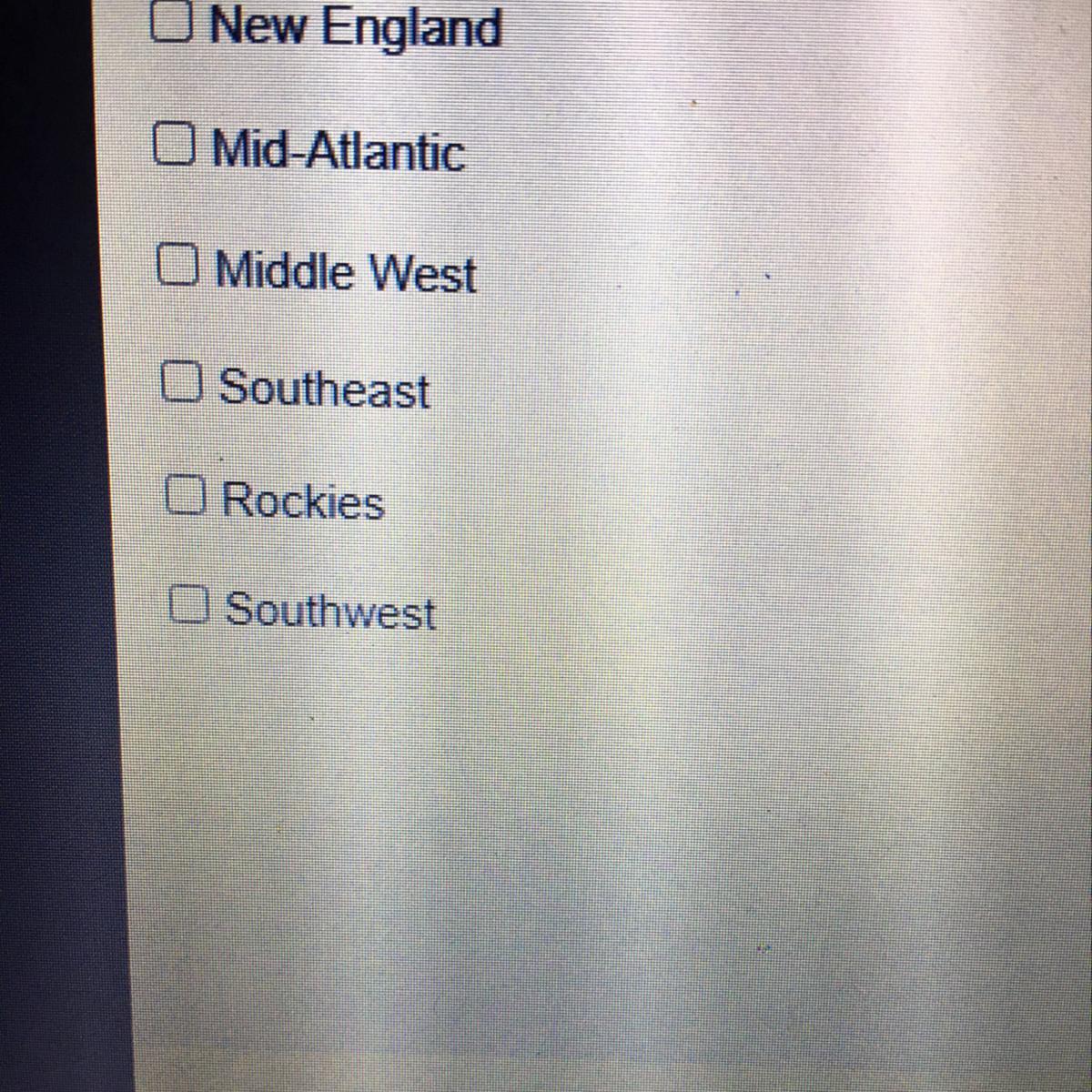The width and height of the screenshot is (1092, 1092).
Task: Choose the Rockies checkbox
Action: (185, 495)
